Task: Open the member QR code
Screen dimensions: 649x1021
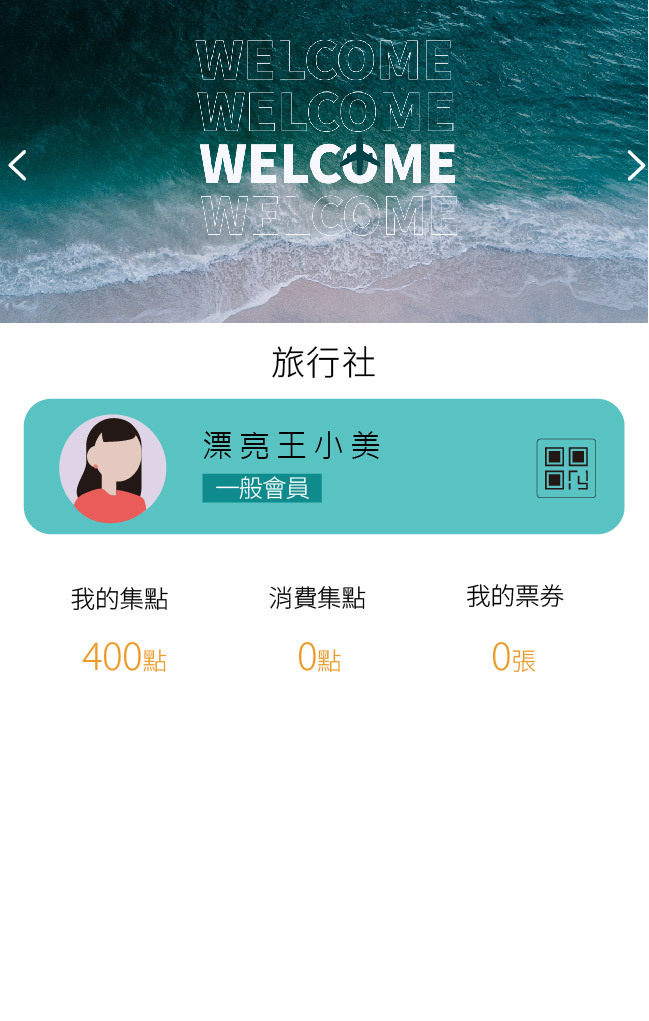Action: pos(566,468)
